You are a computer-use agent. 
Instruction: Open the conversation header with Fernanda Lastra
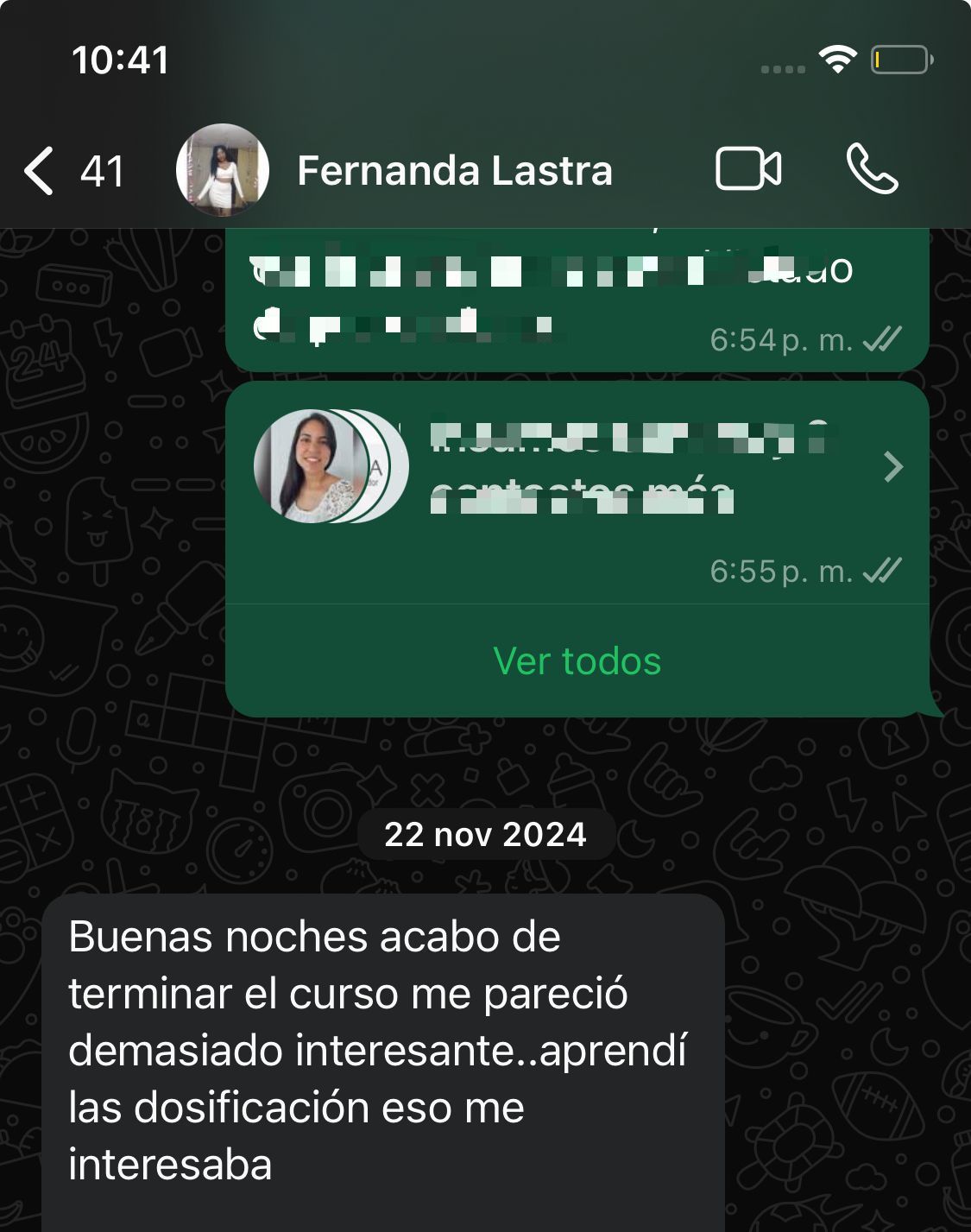point(455,169)
